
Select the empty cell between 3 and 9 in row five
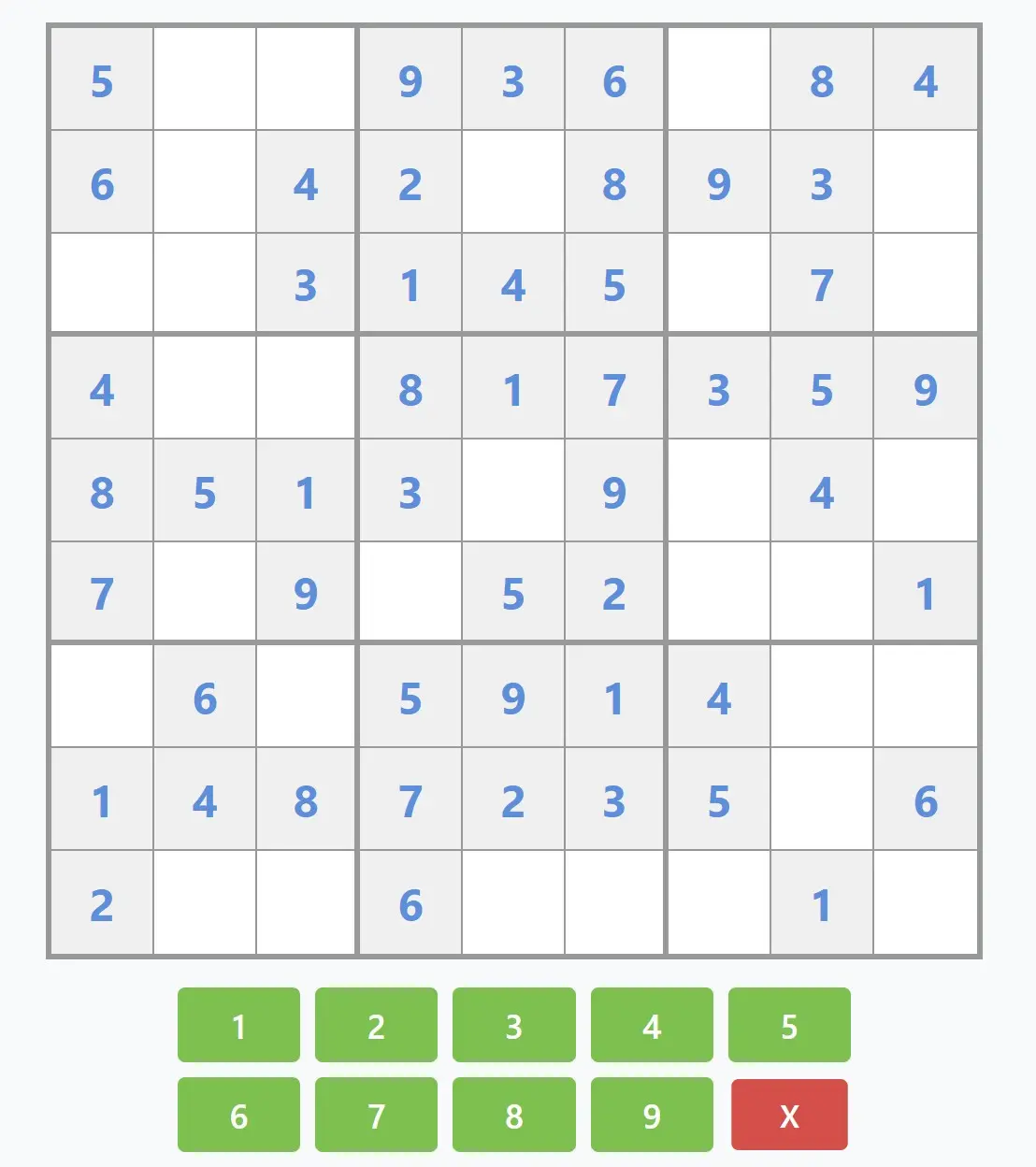(x=513, y=494)
